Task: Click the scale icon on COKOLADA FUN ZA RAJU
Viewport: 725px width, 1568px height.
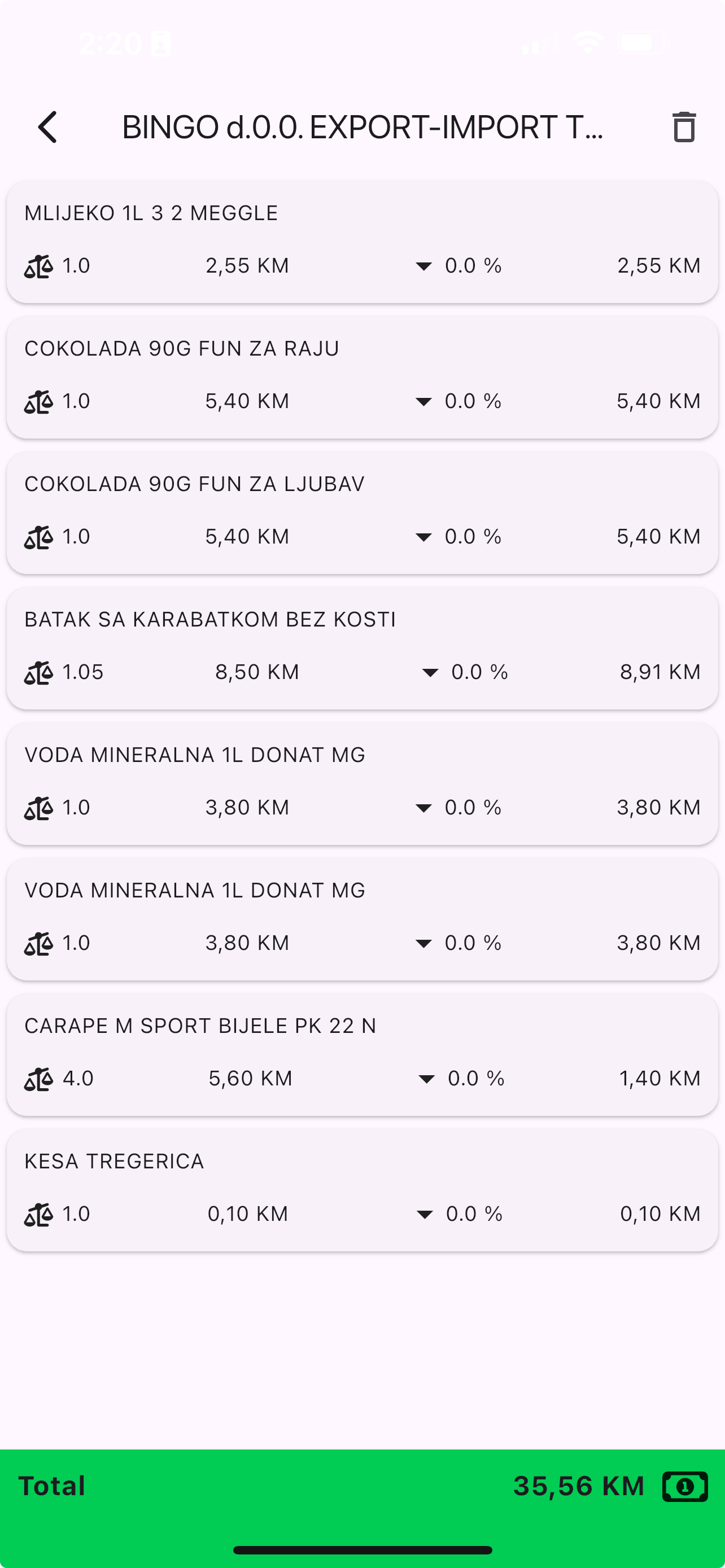Action: pyautogui.click(x=38, y=401)
